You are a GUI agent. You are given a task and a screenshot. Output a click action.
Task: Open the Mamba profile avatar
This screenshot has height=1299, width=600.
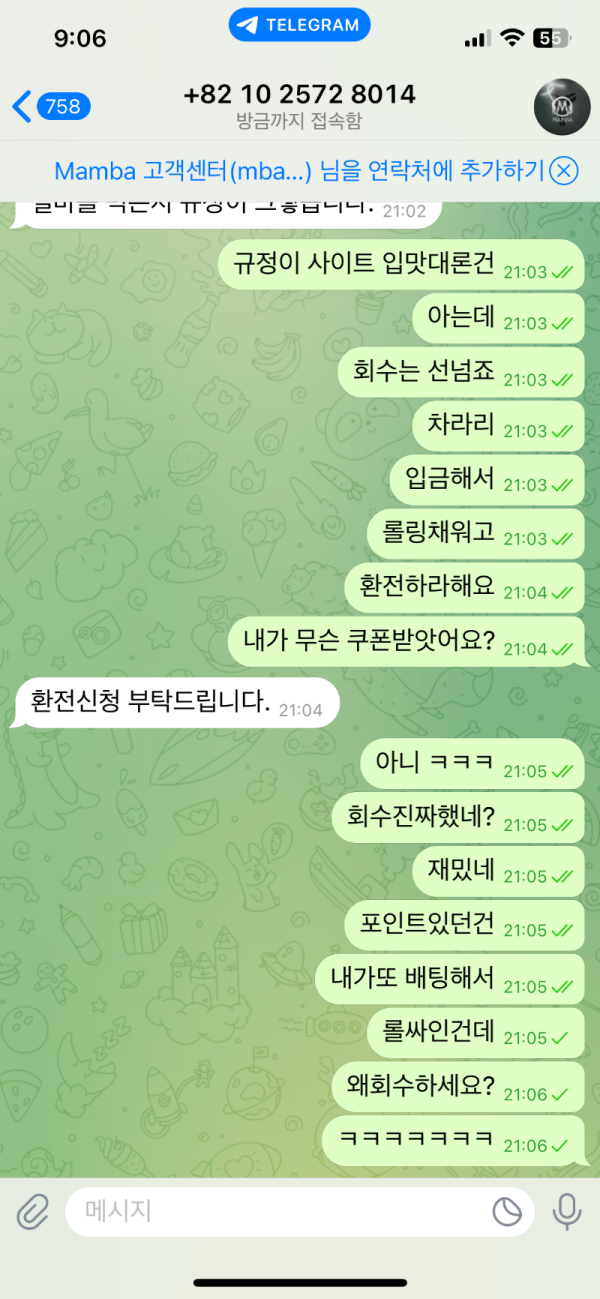click(562, 105)
